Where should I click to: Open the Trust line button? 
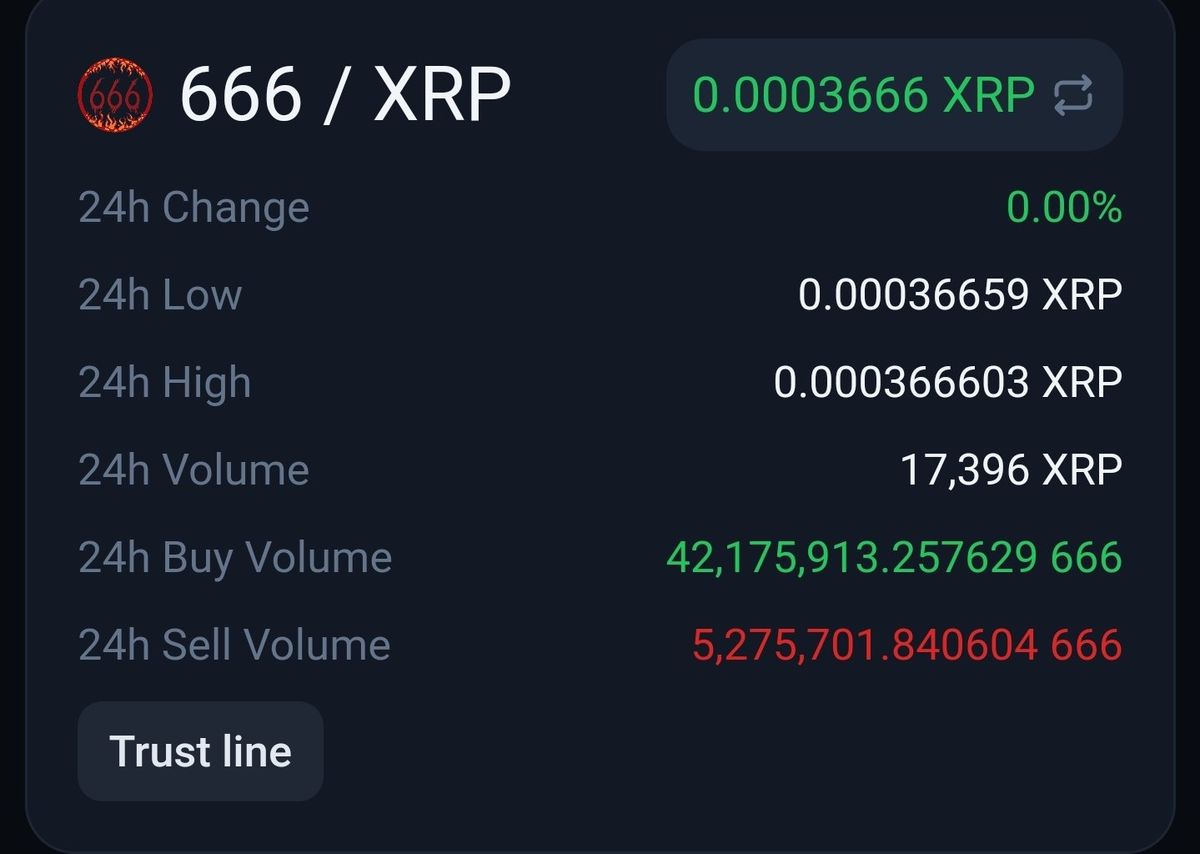pos(200,751)
